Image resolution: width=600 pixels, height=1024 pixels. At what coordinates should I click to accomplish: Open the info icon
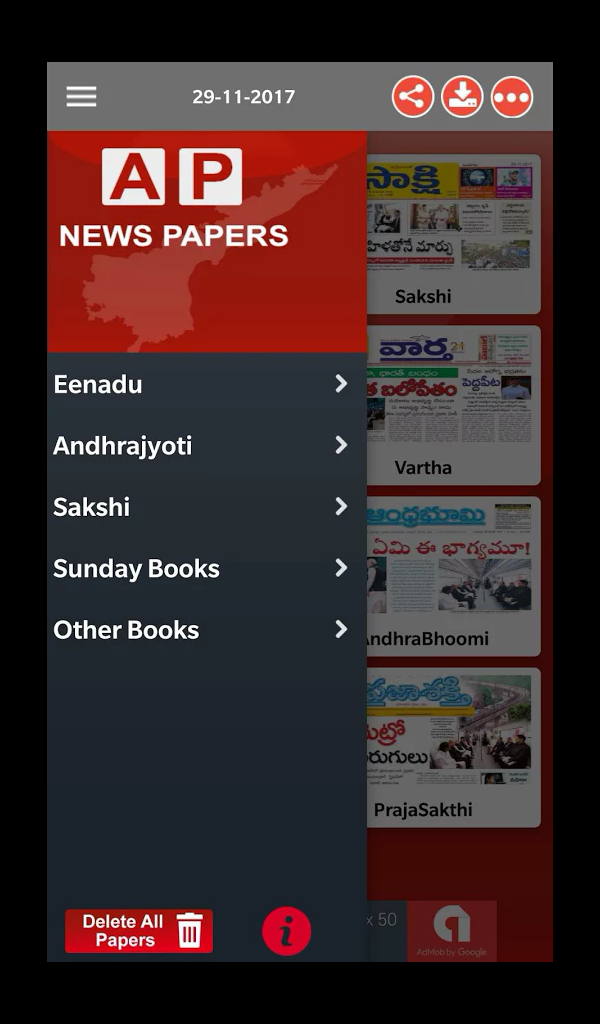(287, 932)
